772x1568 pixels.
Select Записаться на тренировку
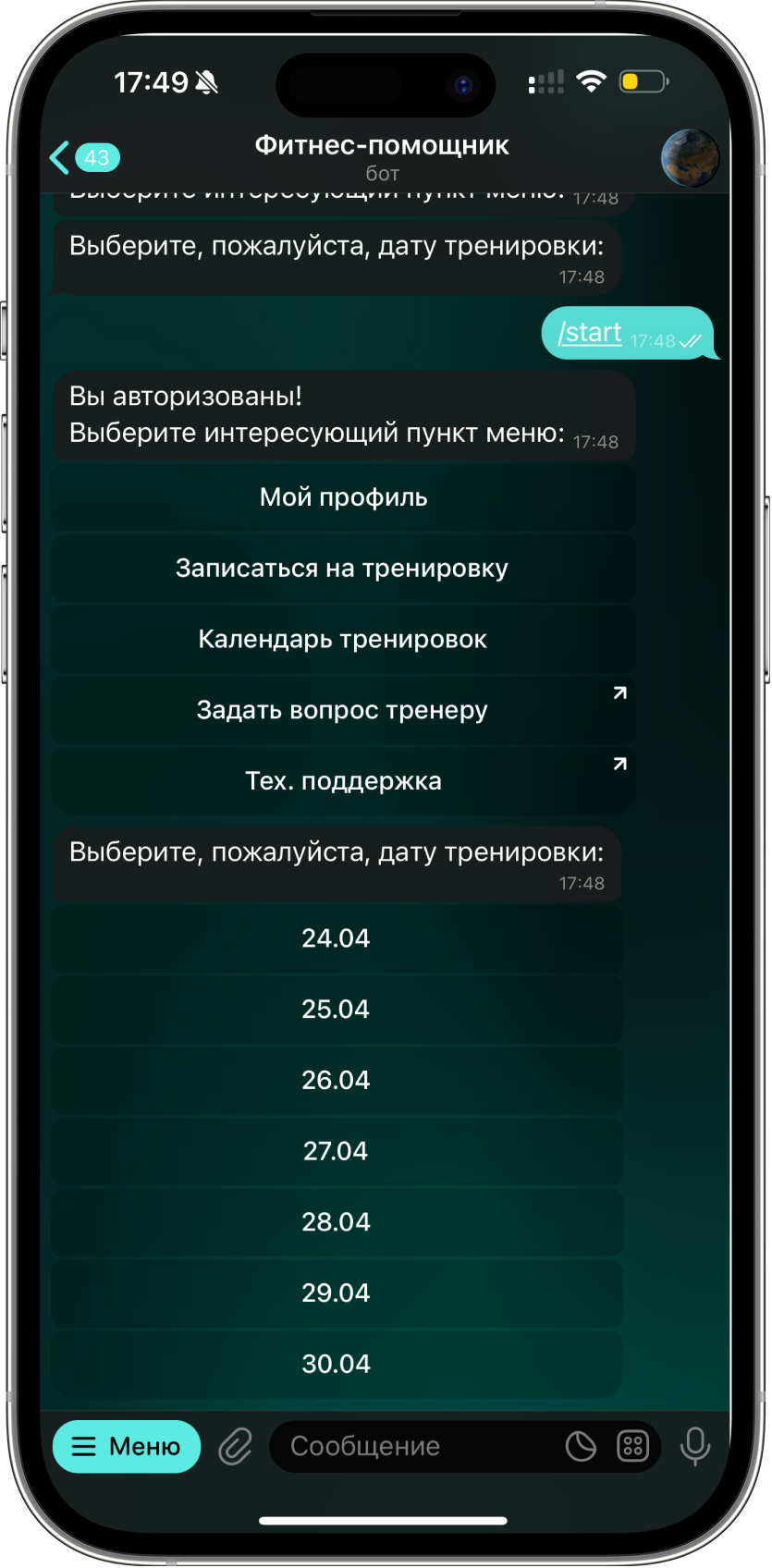click(343, 569)
